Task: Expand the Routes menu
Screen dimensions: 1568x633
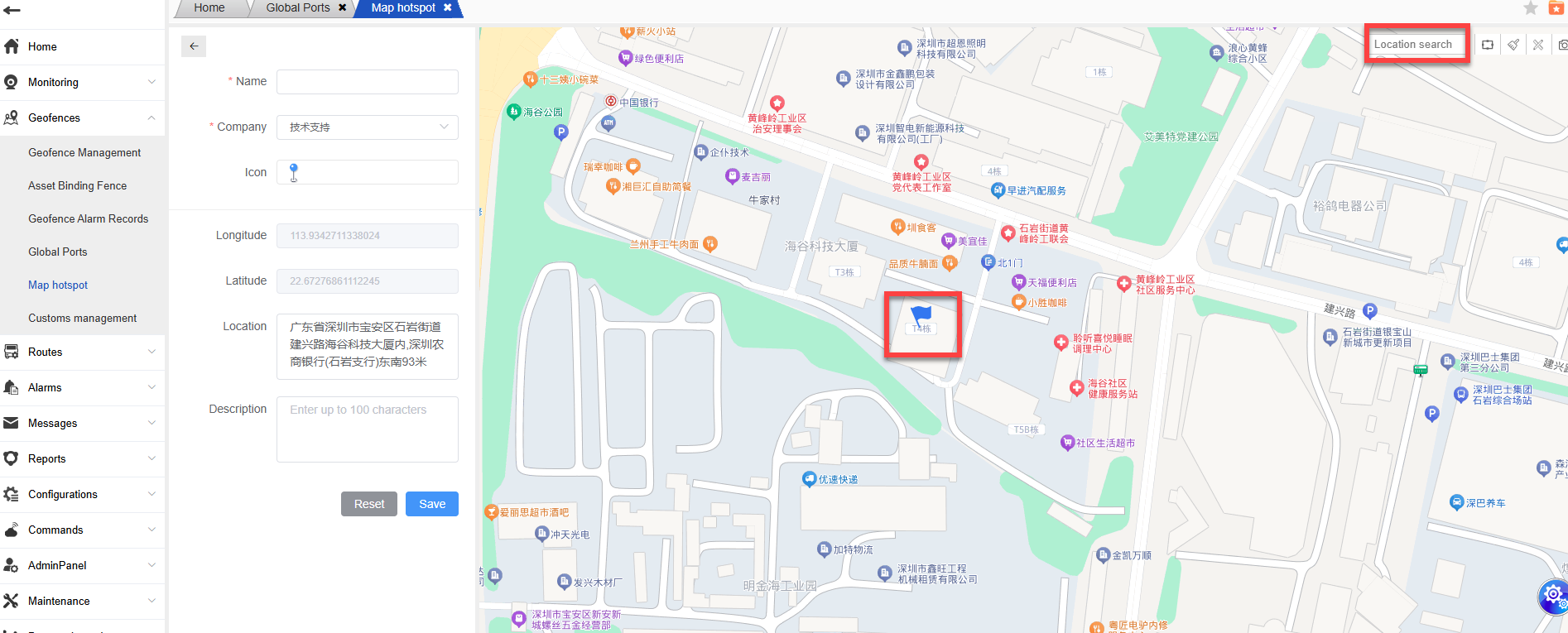Action: click(81, 352)
